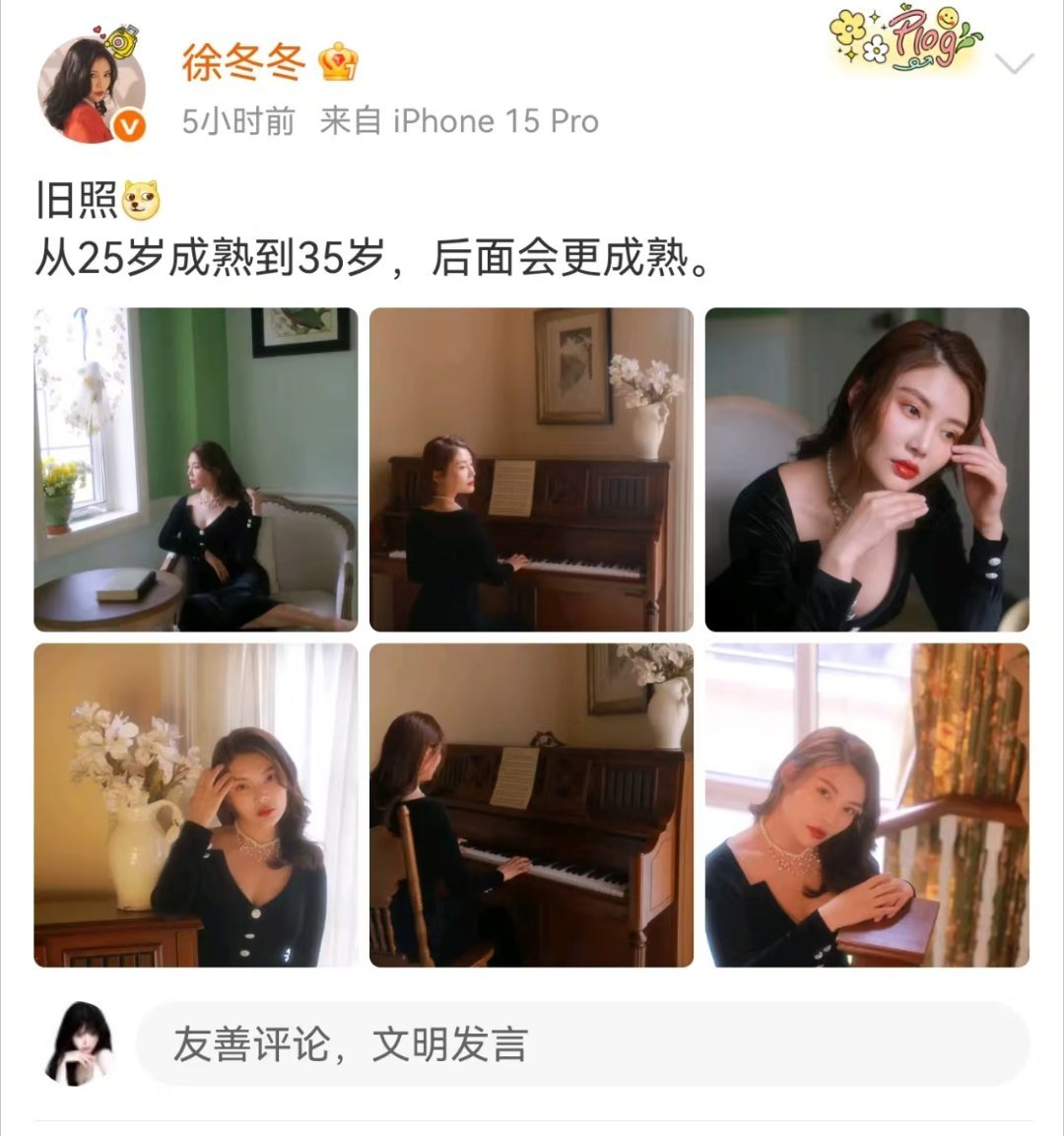The image size is (1064, 1136).
Task: Open your own avatar beside the comment box
Action: 81,1044
